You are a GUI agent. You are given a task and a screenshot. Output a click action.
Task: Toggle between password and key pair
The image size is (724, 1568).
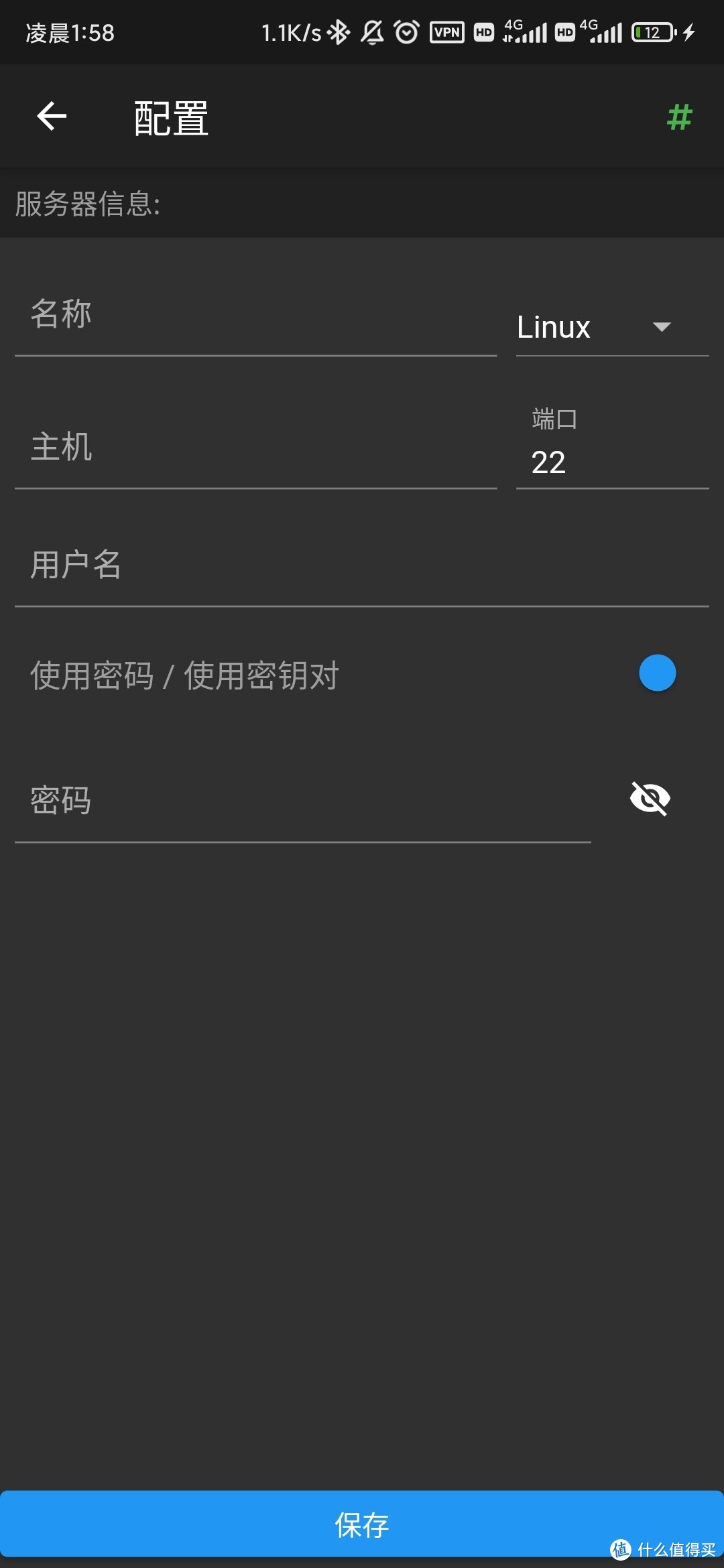pos(657,673)
